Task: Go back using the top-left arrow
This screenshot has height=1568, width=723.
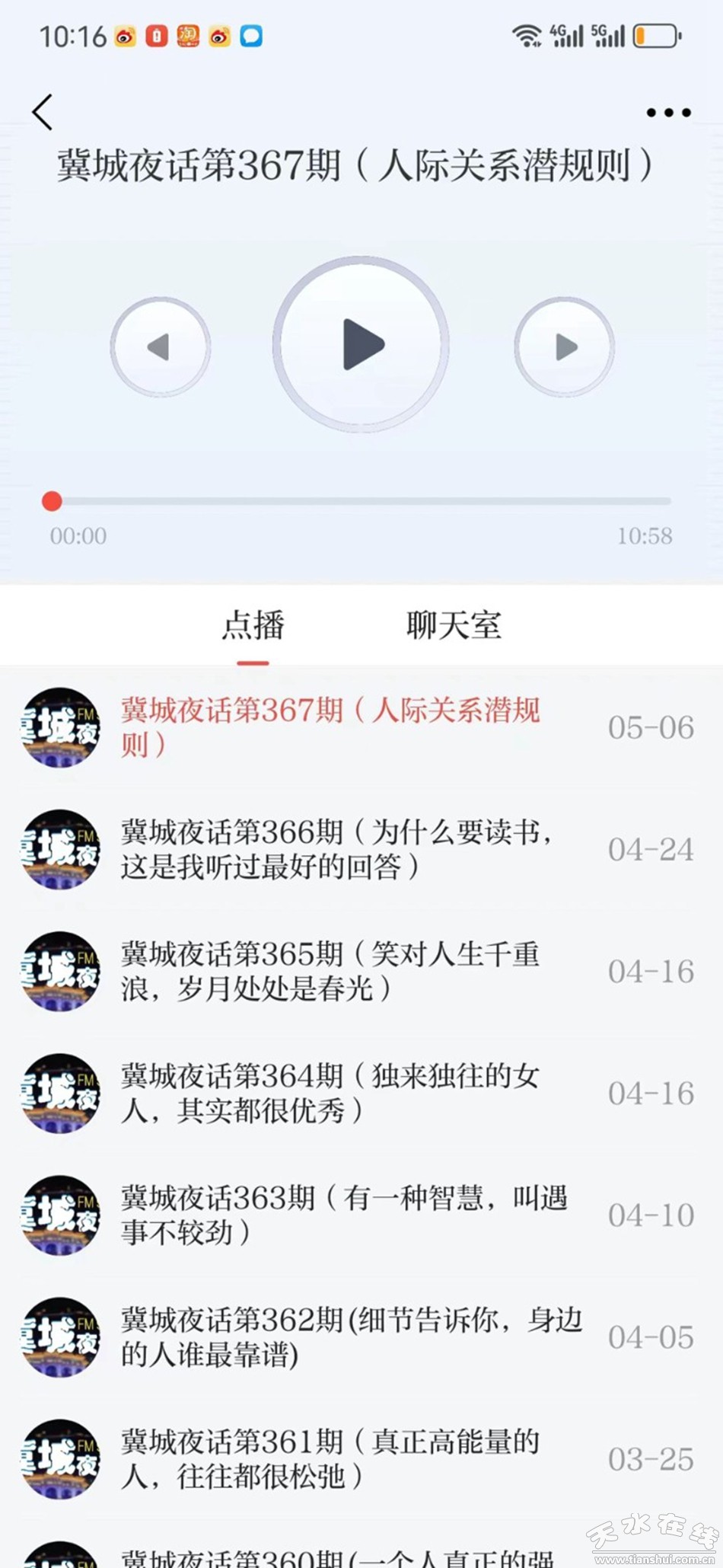Action: (43, 113)
